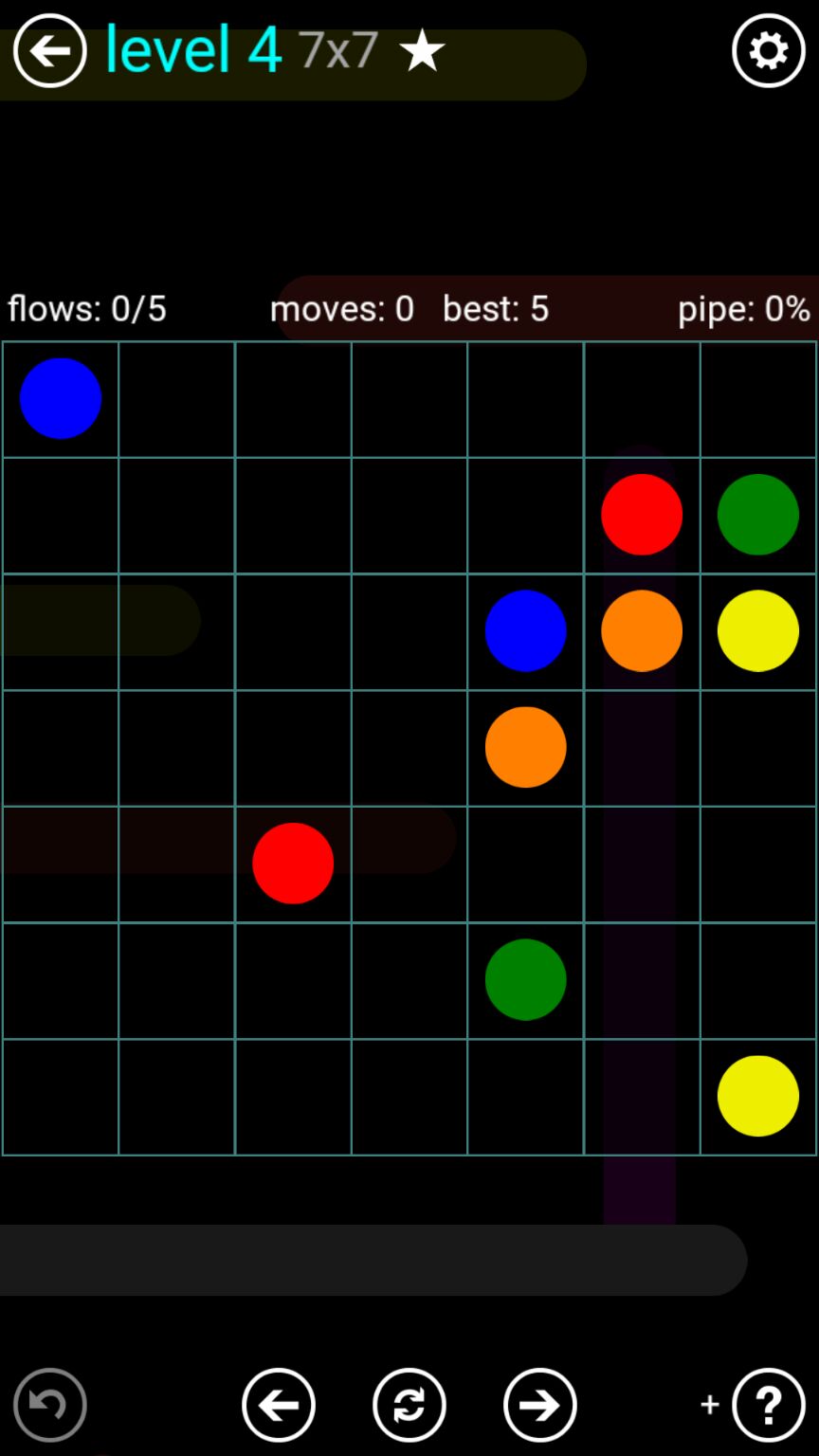Tap the green dot next to the top red dot
Screen dimensions: 819x1456
(757, 515)
